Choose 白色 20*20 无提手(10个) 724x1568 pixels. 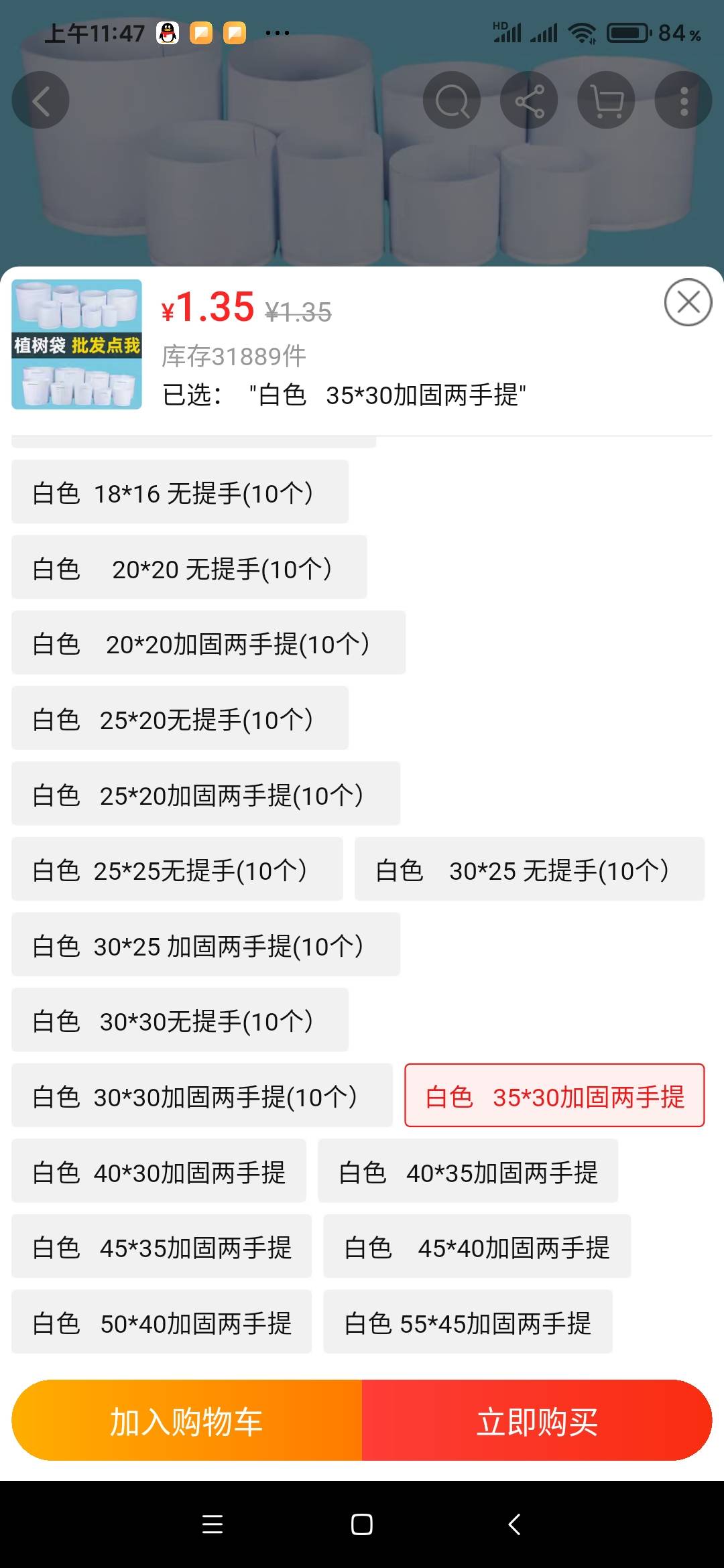189,567
